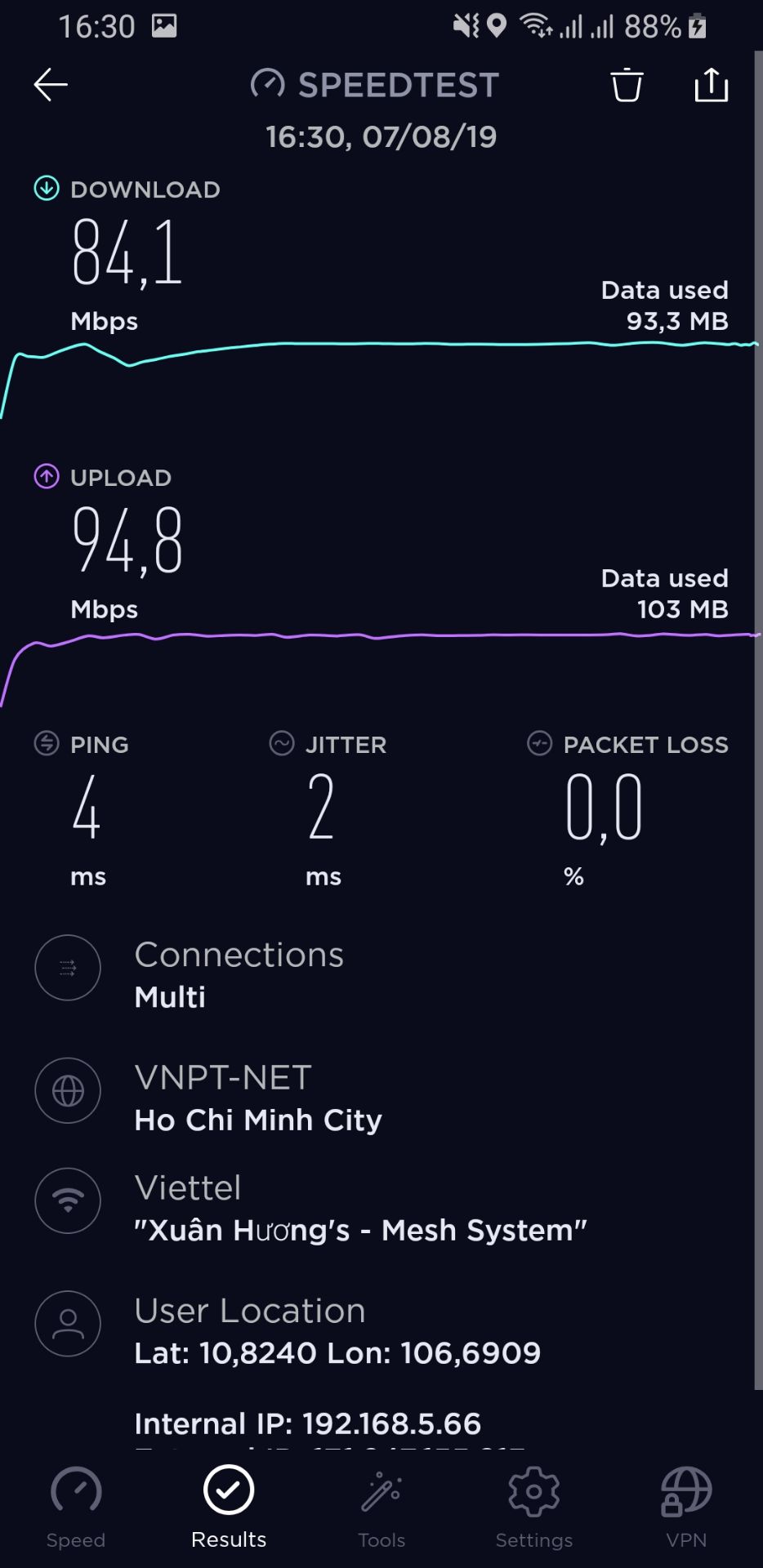The height and width of the screenshot is (1568, 763).
Task: Delete this speedtest result
Action: click(x=626, y=84)
